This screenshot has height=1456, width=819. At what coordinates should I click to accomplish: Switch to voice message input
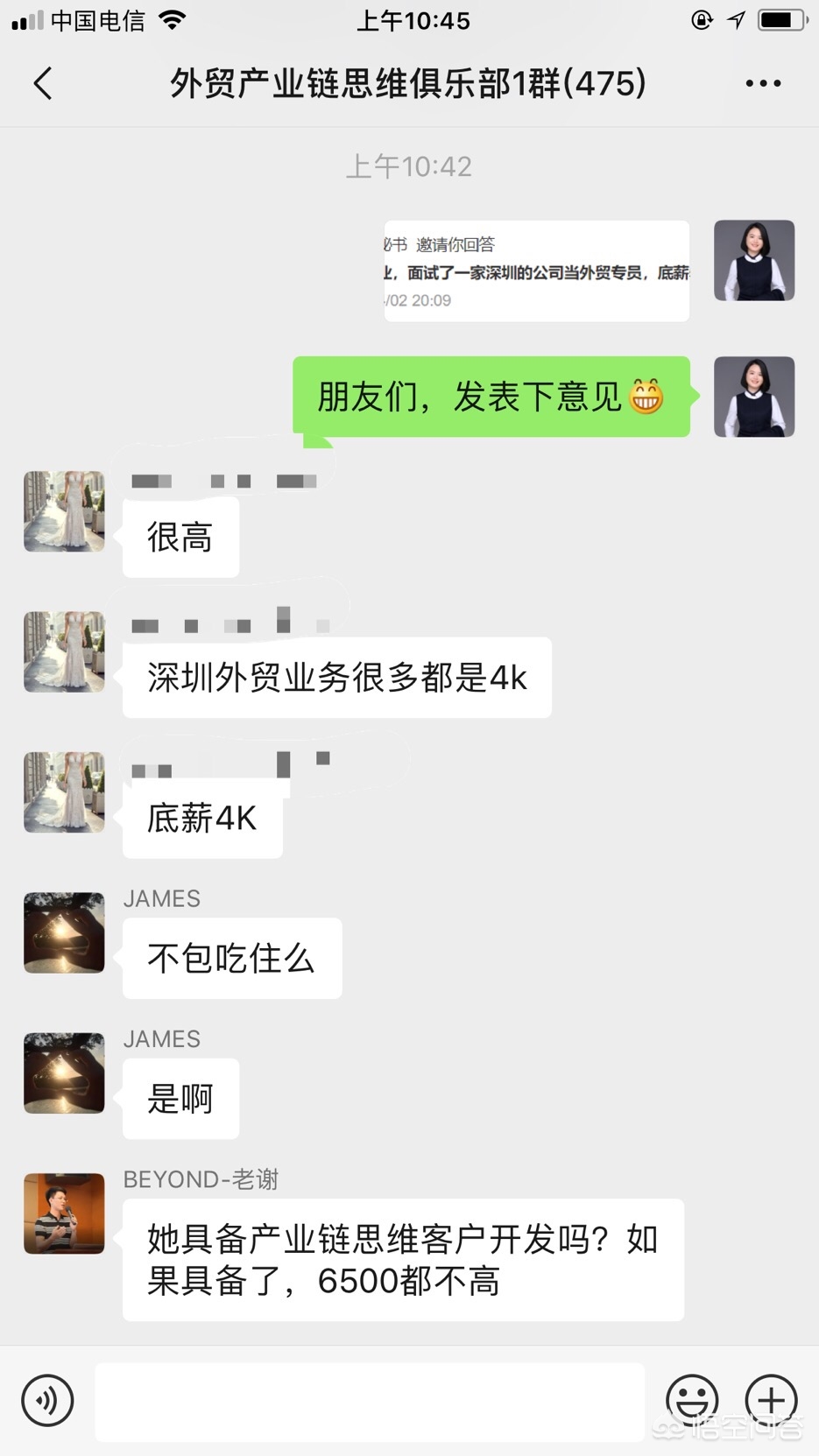click(x=47, y=1400)
